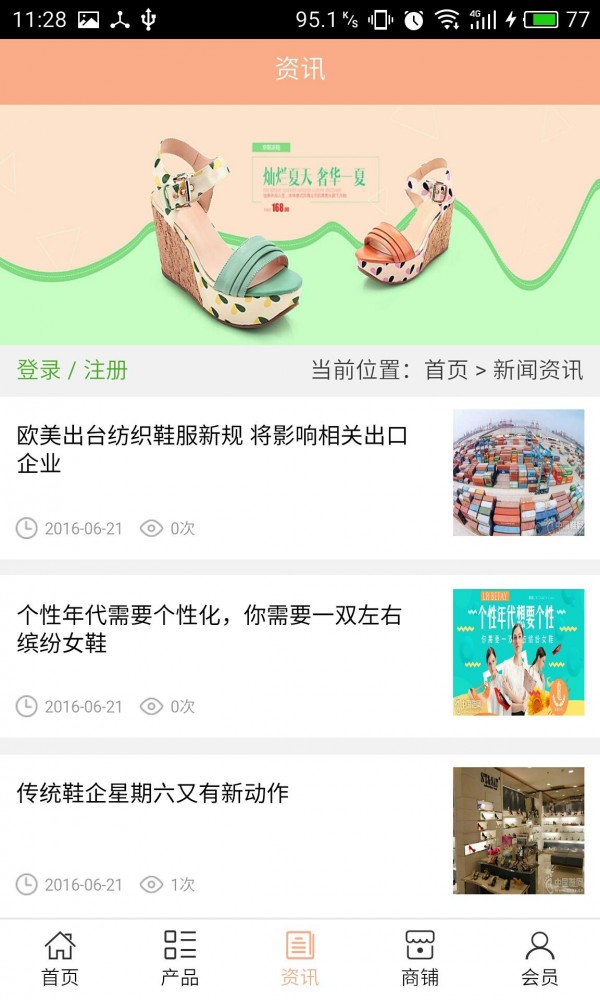Open the sandal promotion banner
This screenshot has height=1000, width=600.
point(300,224)
